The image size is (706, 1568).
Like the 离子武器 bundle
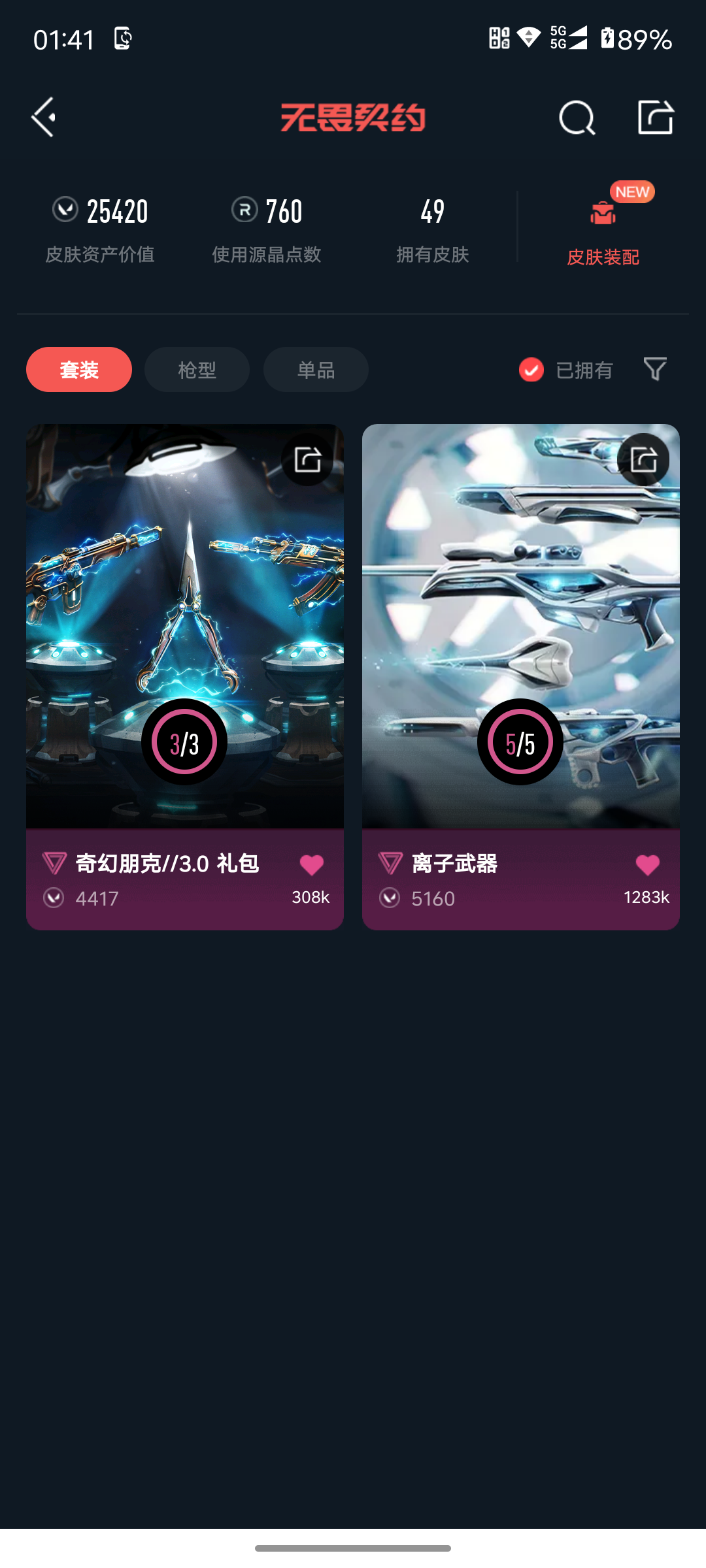[648, 865]
